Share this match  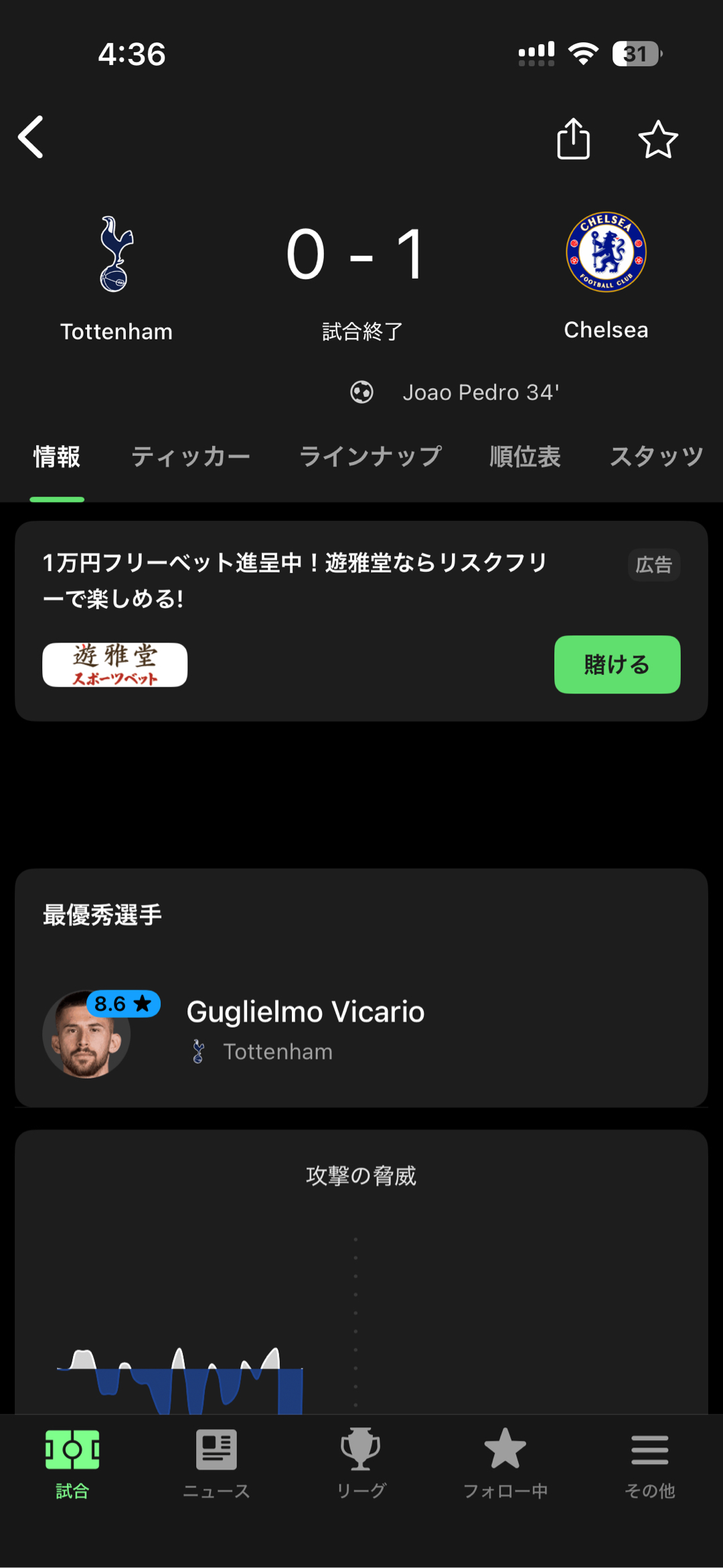(x=573, y=139)
